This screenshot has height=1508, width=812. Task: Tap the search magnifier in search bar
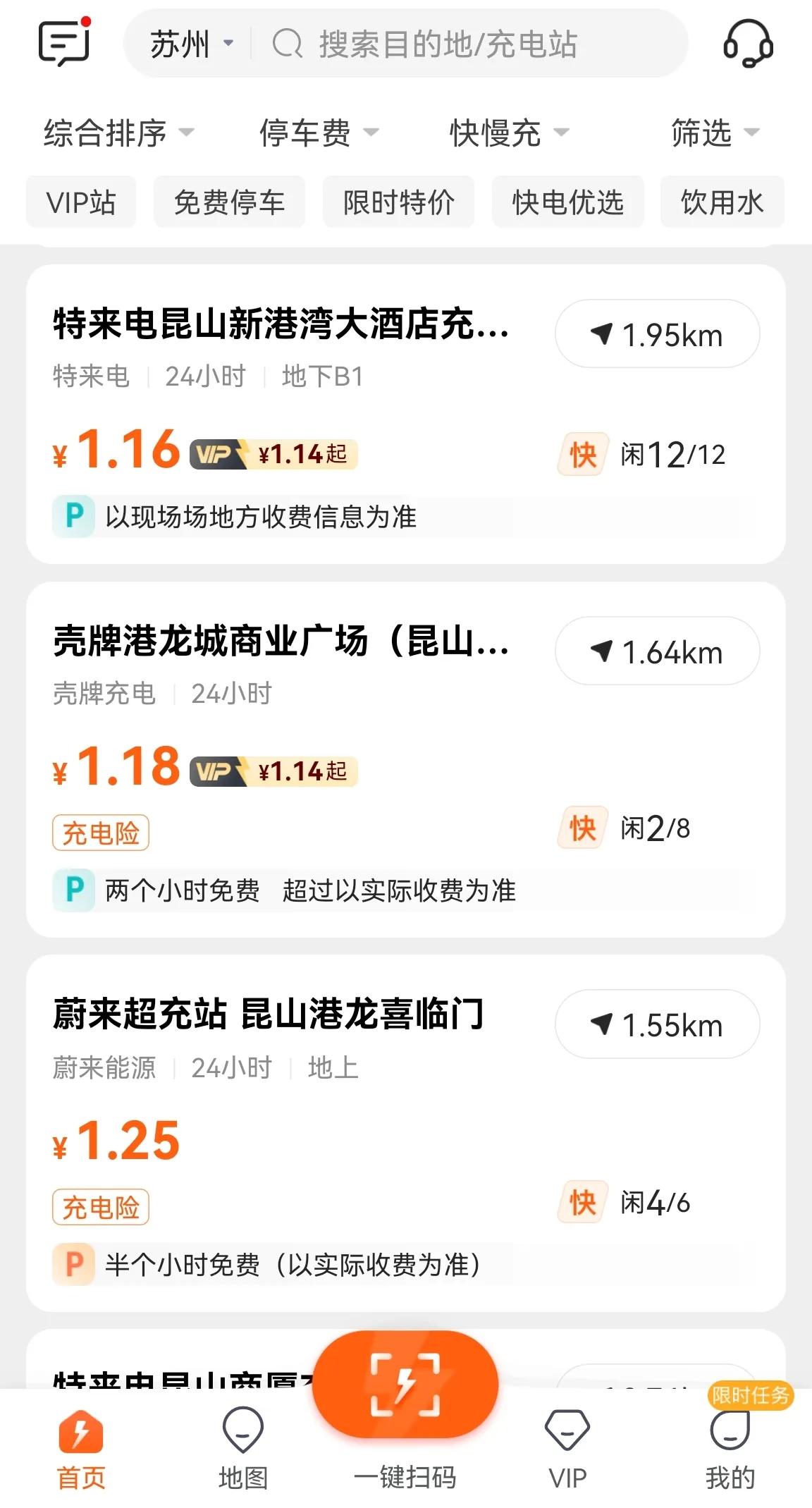coord(286,45)
